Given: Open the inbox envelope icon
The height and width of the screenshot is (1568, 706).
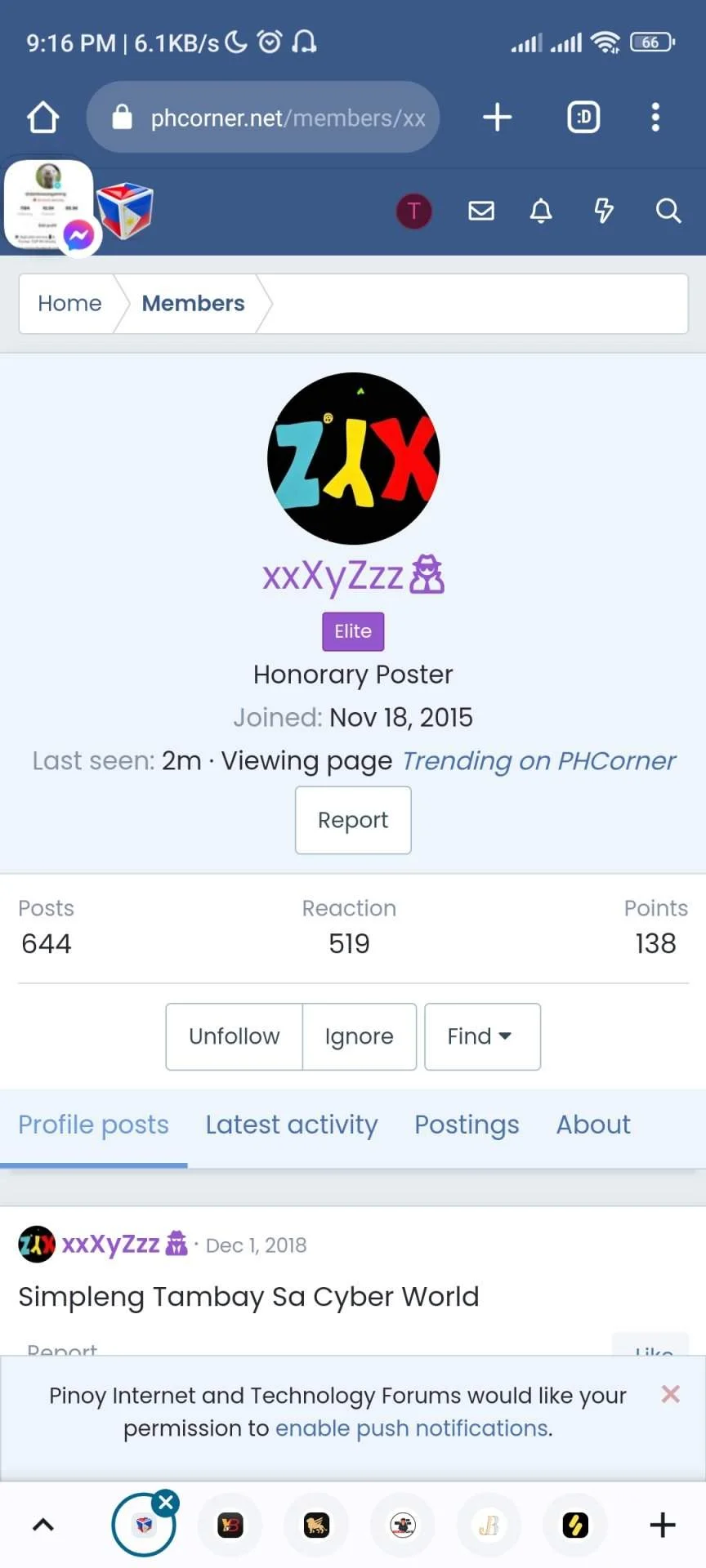Looking at the screenshot, I should click(x=481, y=212).
